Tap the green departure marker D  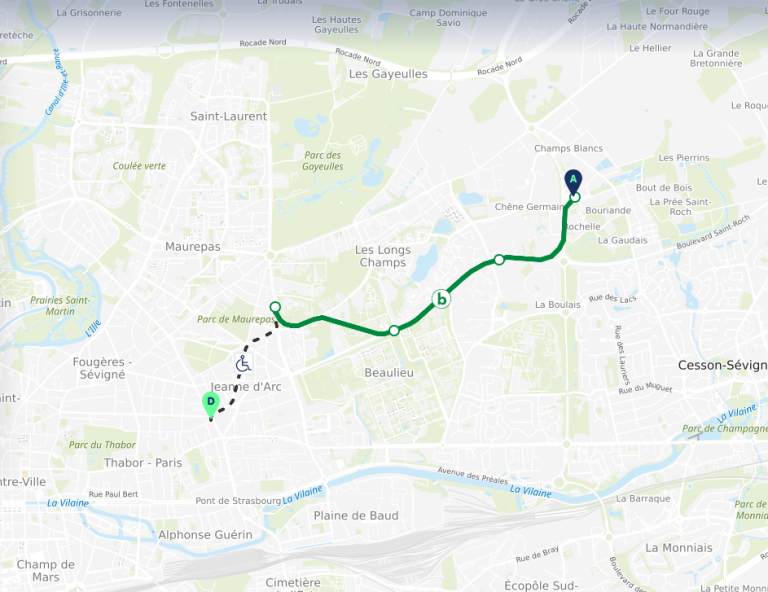[x=211, y=403]
